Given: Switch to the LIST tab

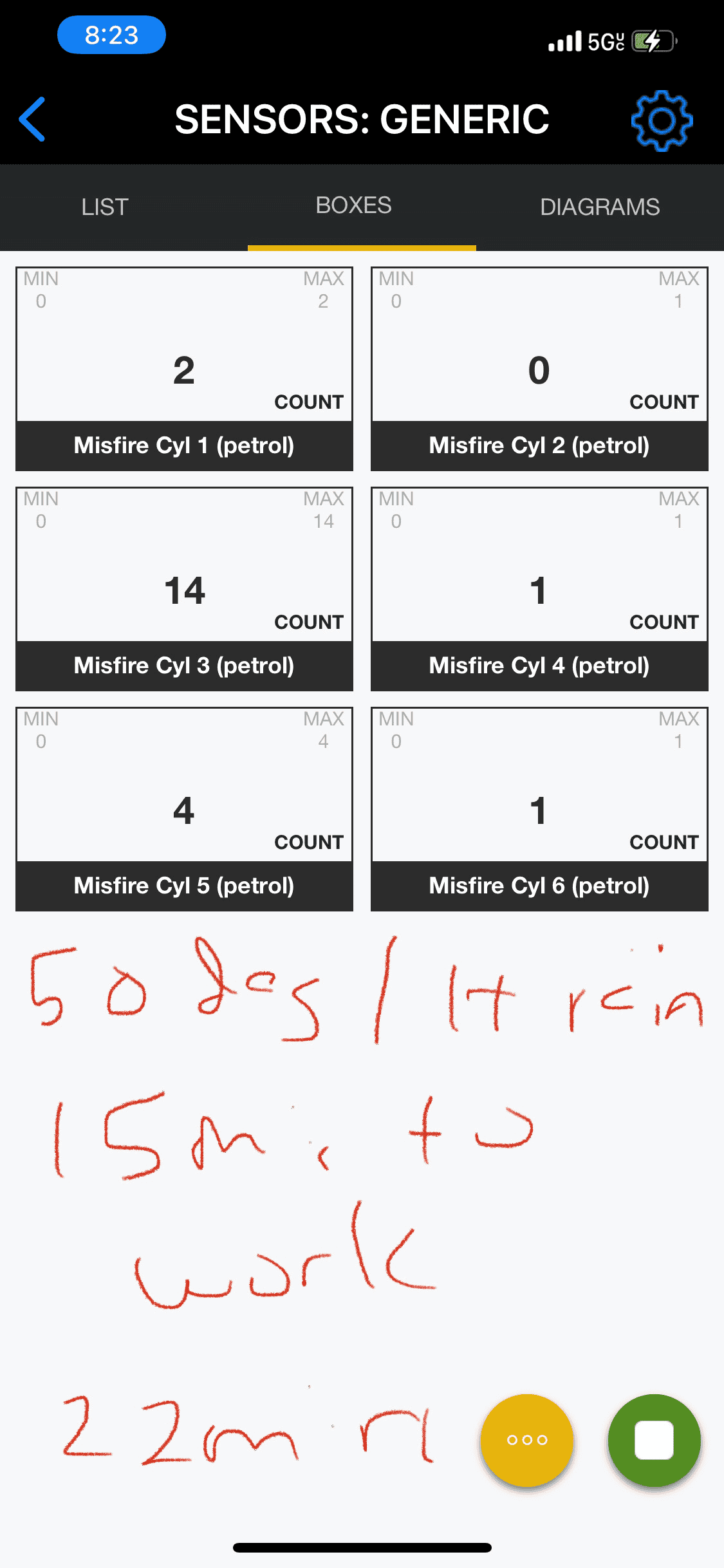Looking at the screenshot, I should [105, 207].
